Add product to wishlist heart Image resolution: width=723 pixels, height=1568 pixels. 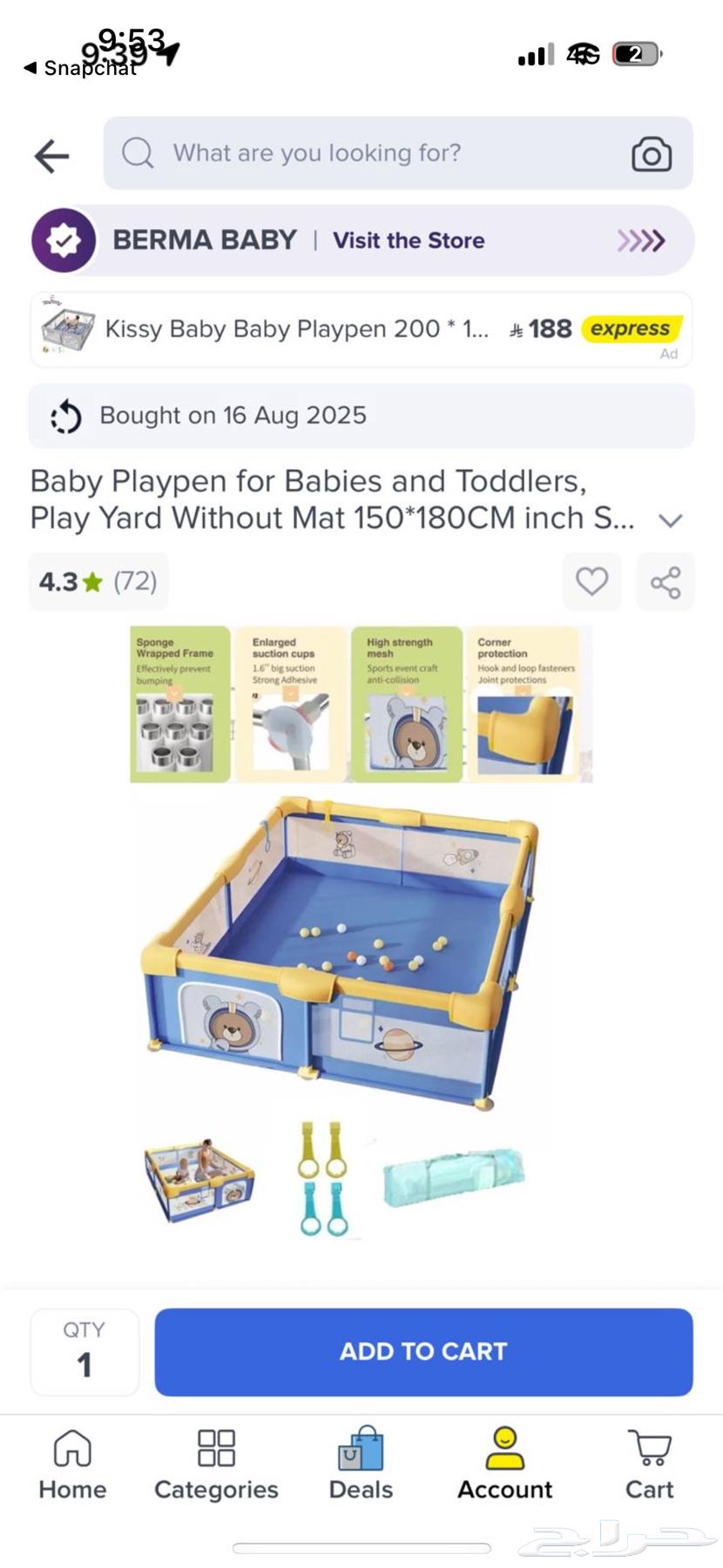click(591, 581)
